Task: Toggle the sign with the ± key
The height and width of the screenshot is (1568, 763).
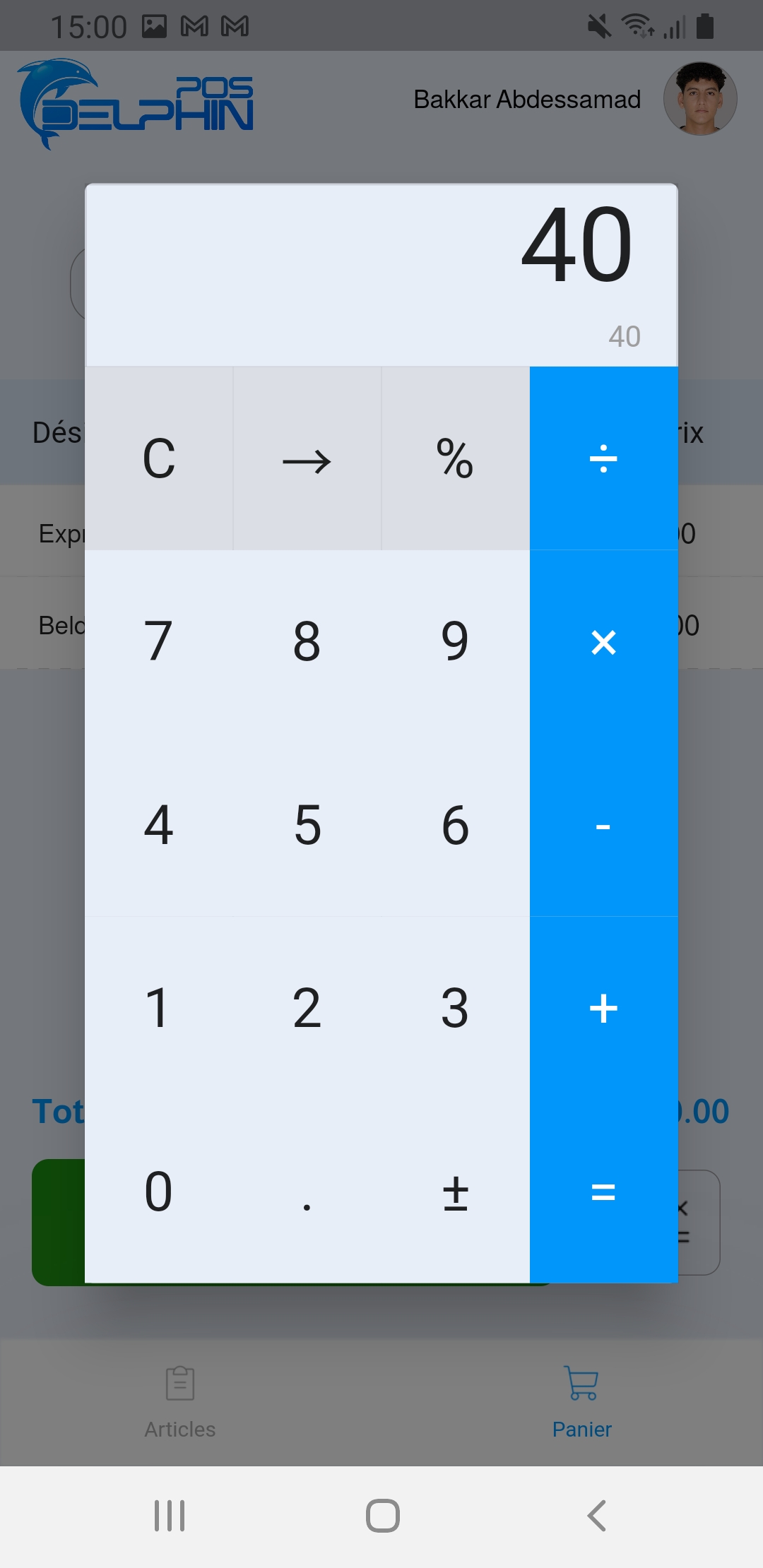Action: pos(455,1192)
